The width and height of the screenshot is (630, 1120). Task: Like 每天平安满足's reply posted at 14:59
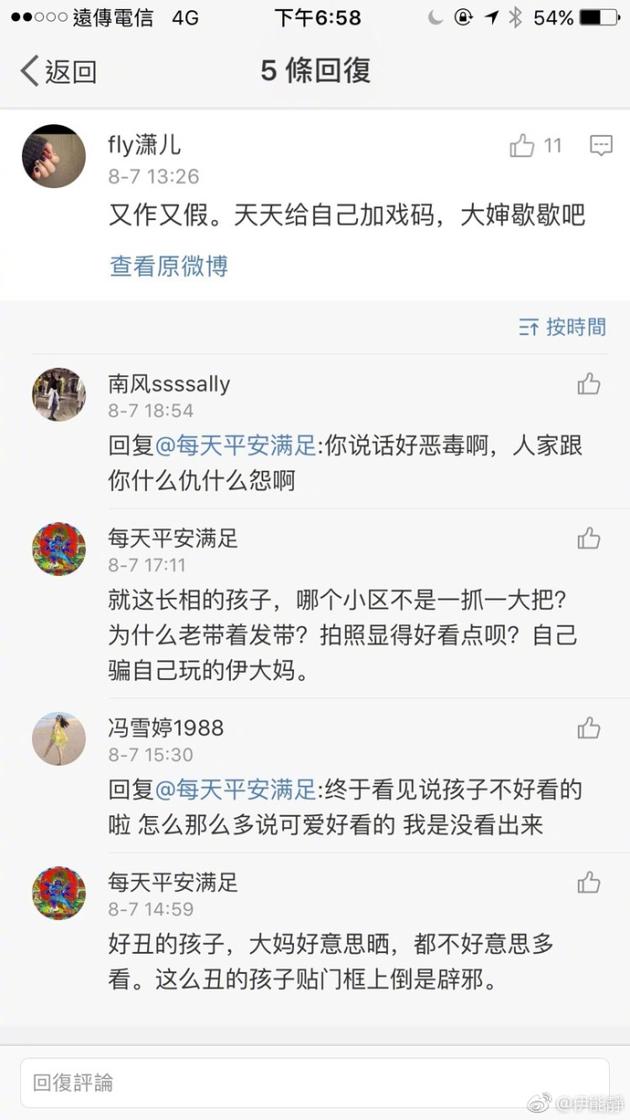click(589, 883)
